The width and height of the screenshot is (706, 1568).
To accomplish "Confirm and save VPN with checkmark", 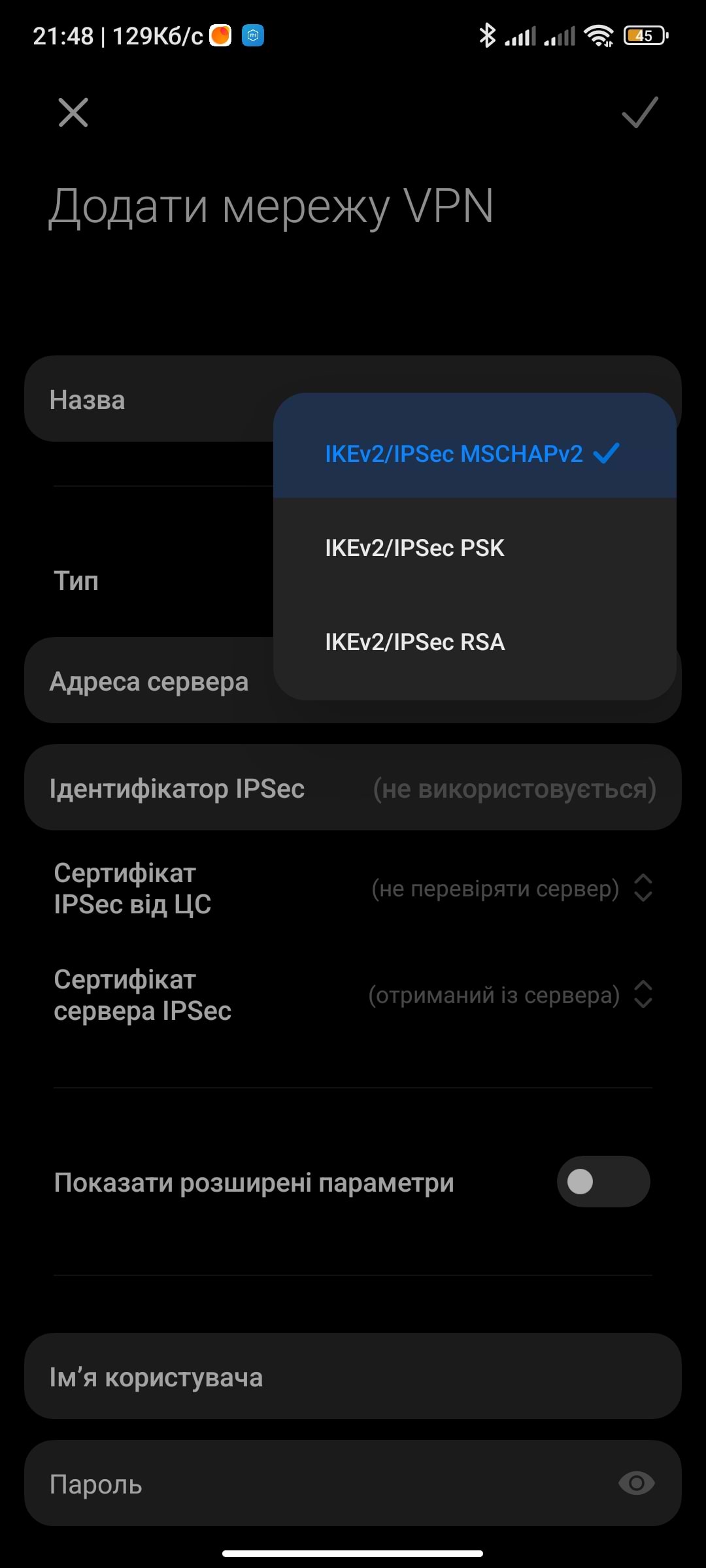I will pos(639,112).
